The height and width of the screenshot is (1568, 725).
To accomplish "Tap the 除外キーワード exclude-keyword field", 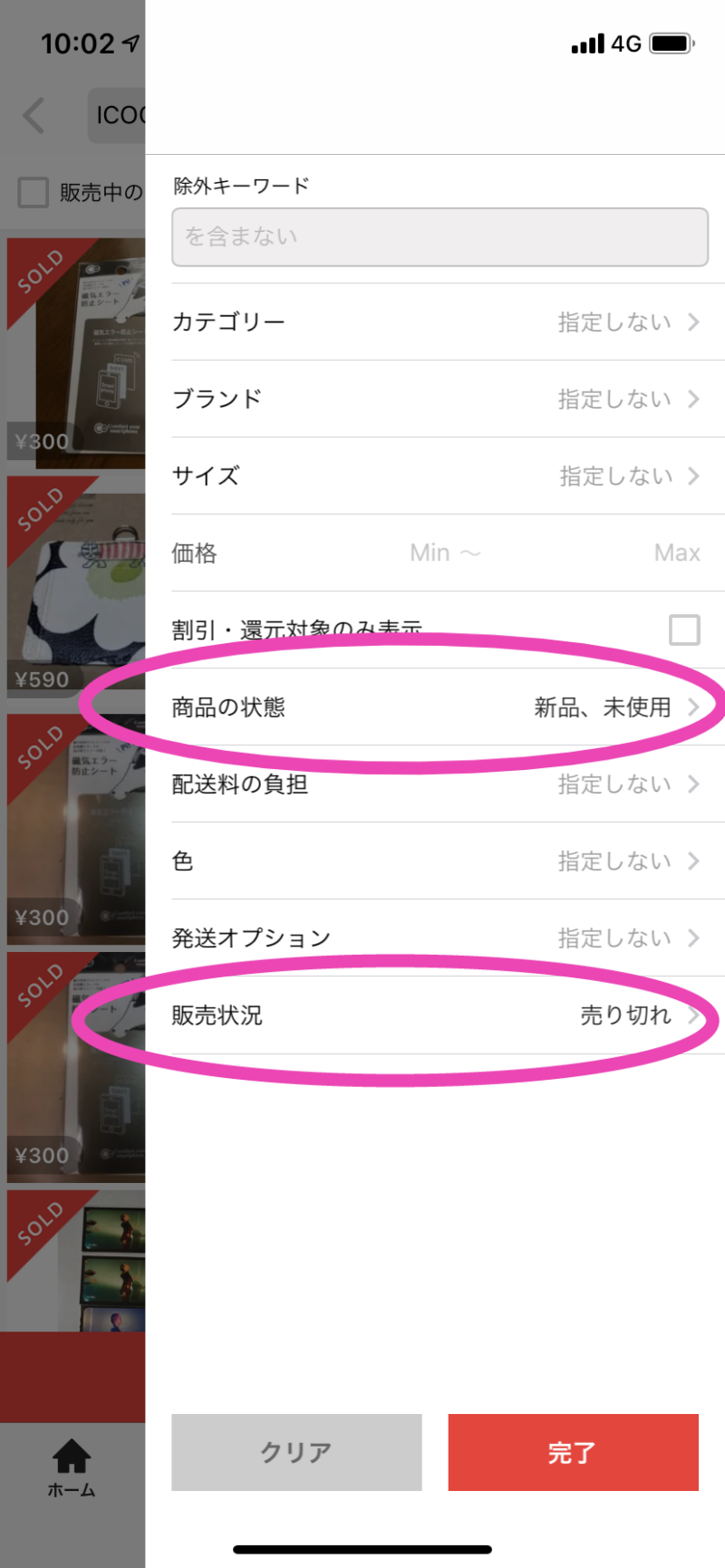I will [440, 237].
